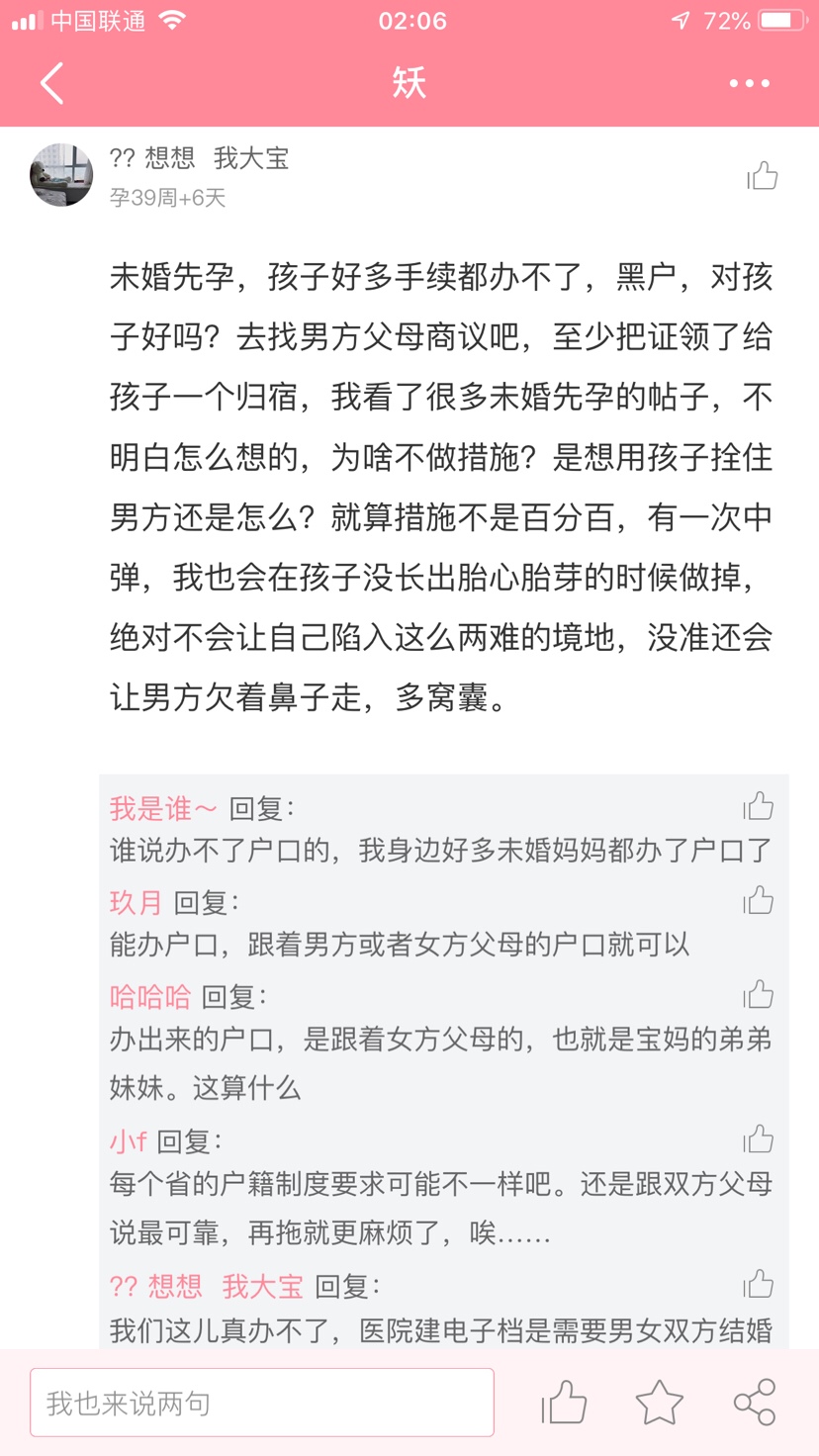
Task: Open the username 我是谁~
Action: tap(163, 808)
